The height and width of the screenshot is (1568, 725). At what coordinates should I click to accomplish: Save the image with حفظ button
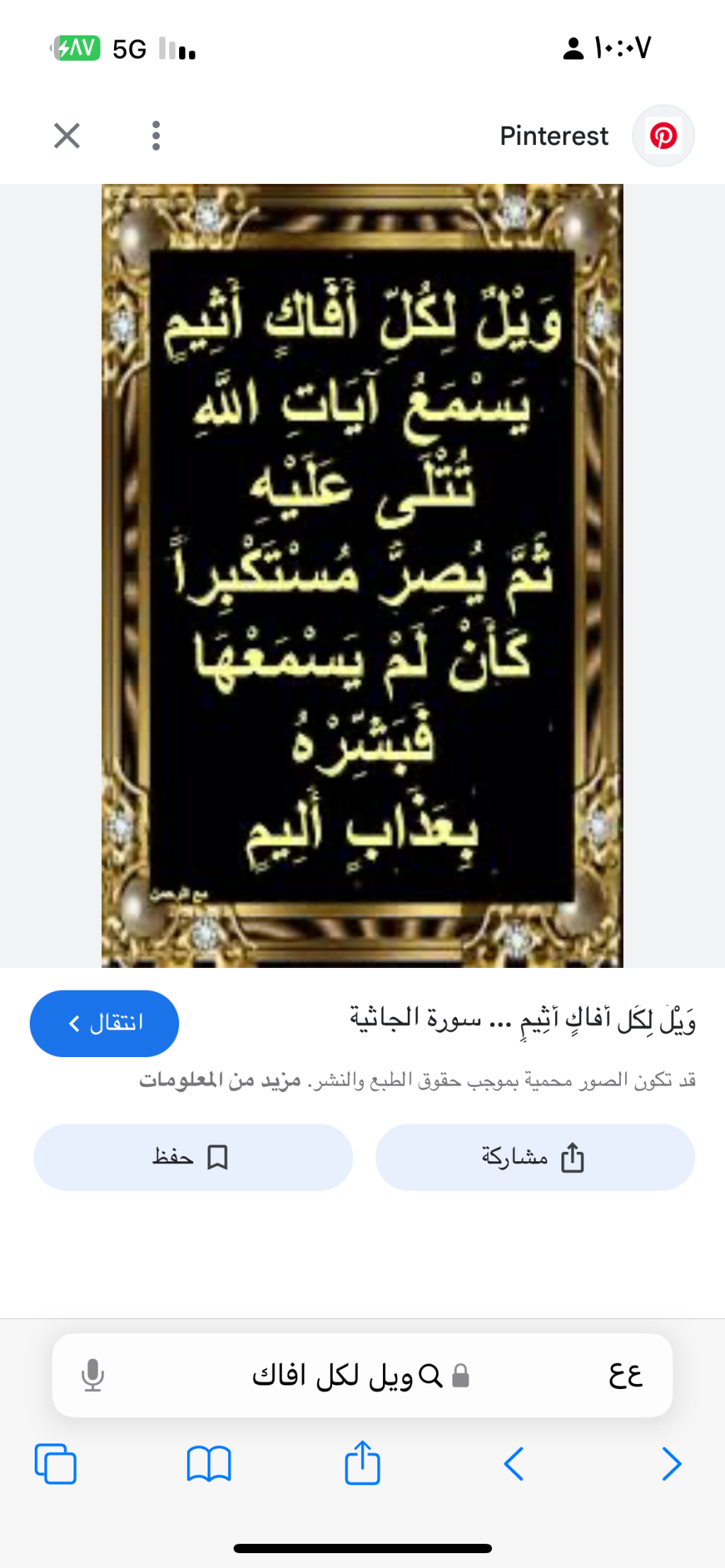coord(193,1158)
